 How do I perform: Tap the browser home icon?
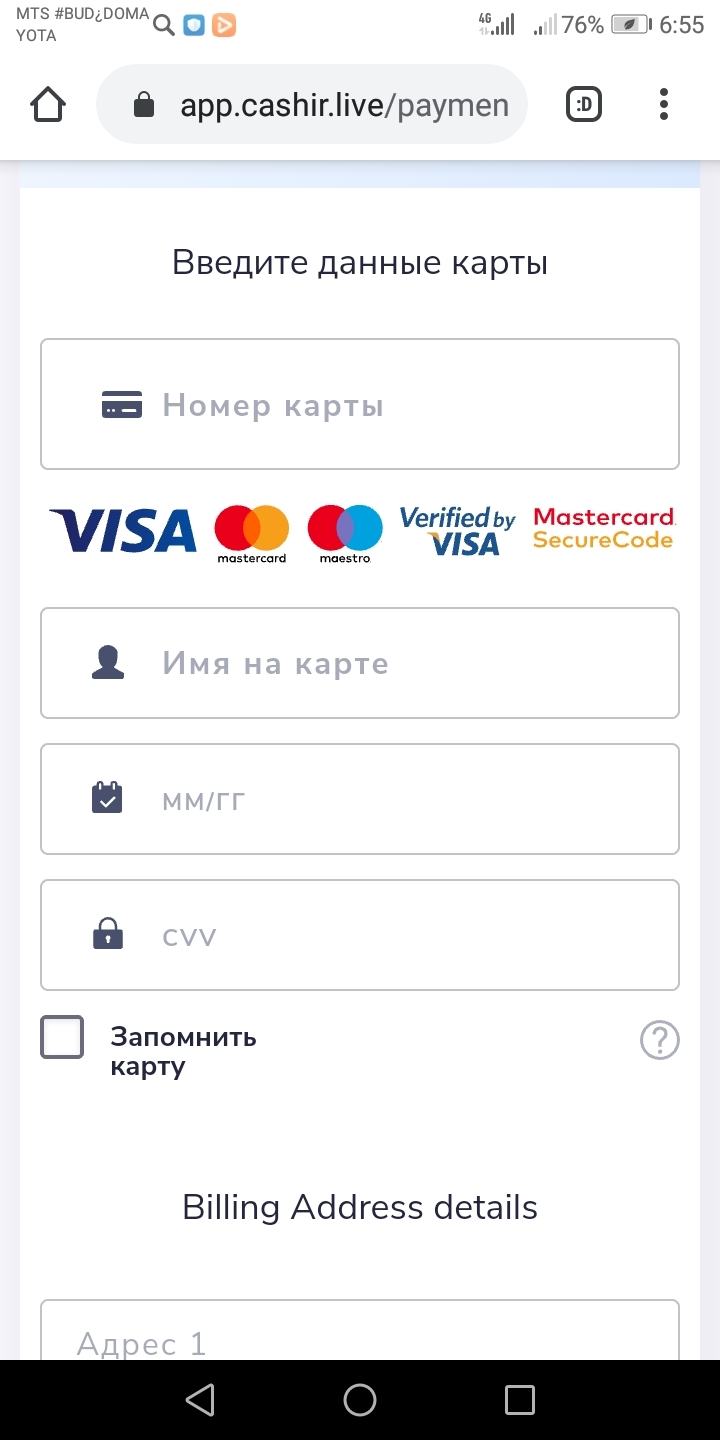(48, 105)
